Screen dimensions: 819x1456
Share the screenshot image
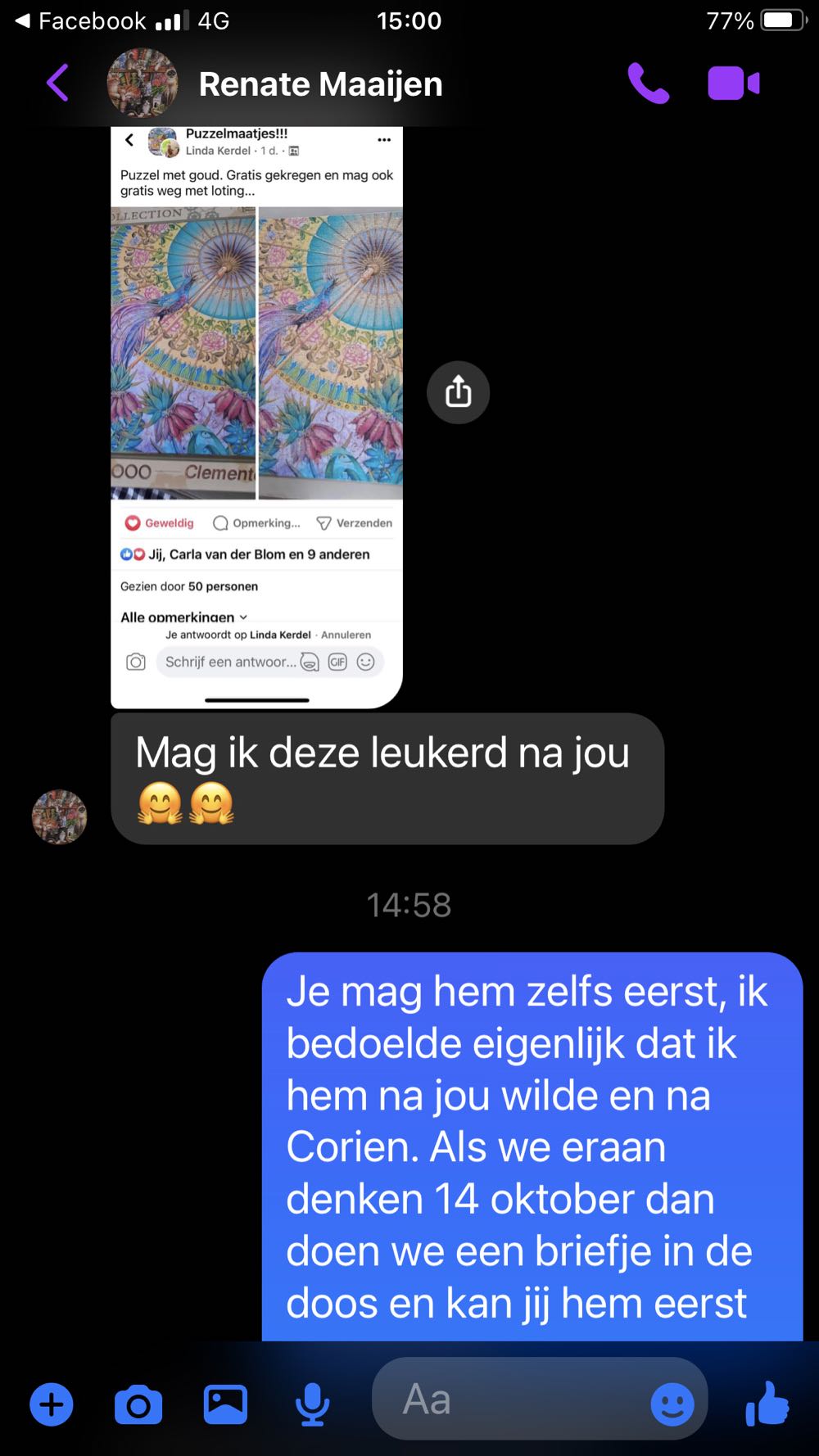[458, 392]
